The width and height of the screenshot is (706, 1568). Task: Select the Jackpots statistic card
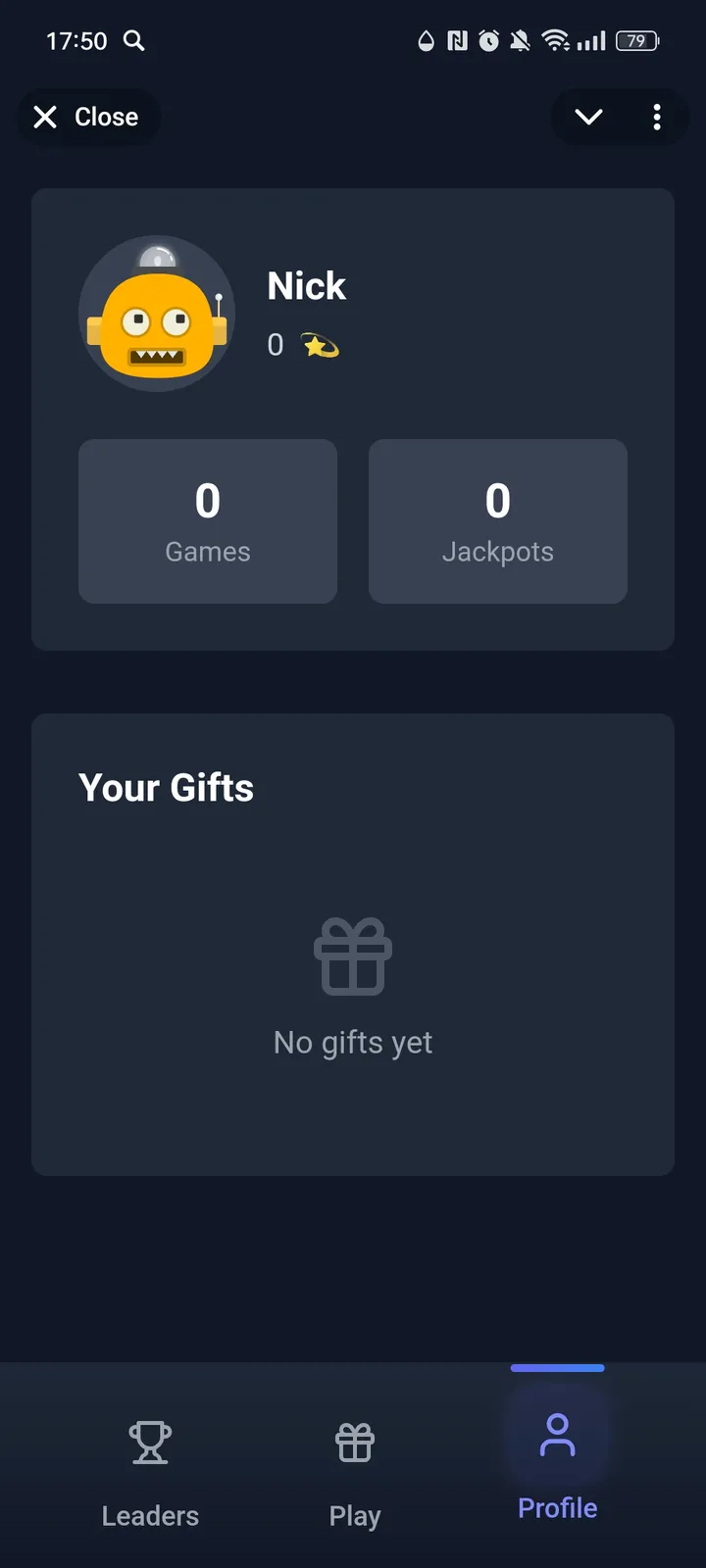pos(497,520)
